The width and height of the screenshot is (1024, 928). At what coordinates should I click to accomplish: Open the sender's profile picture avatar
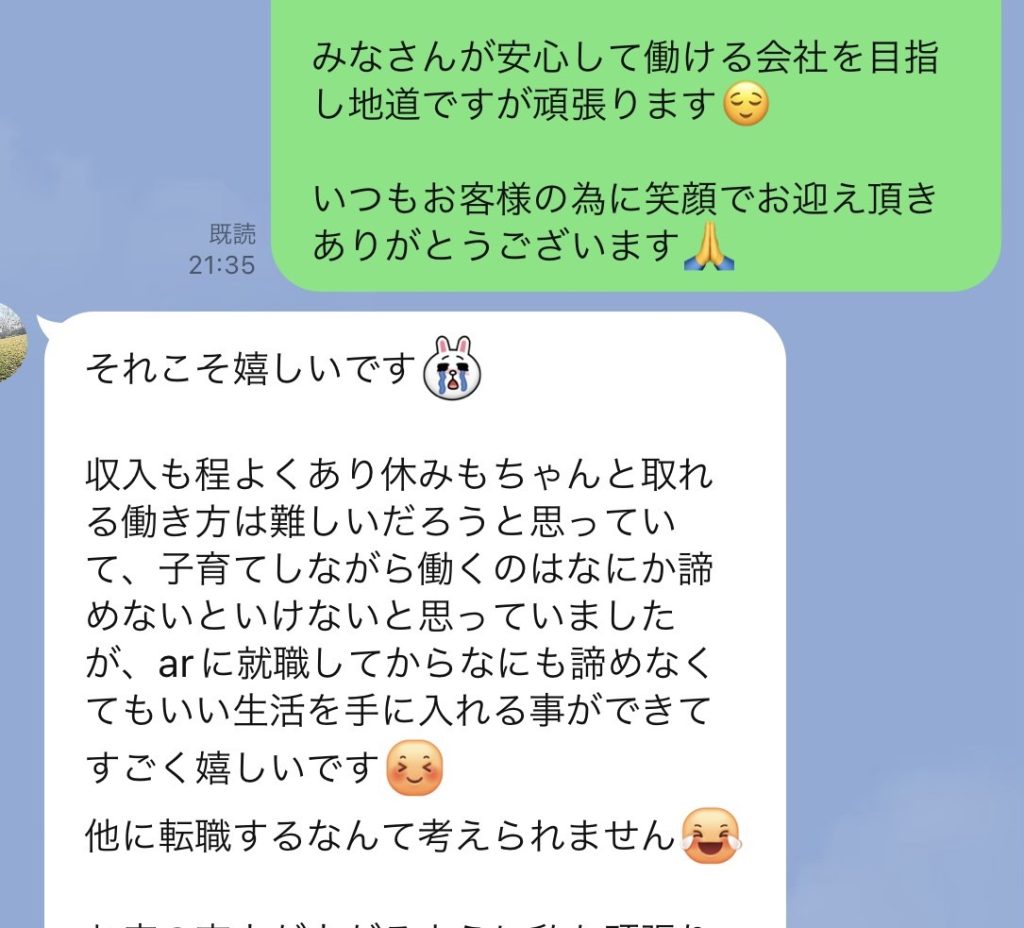pos(10,342)
